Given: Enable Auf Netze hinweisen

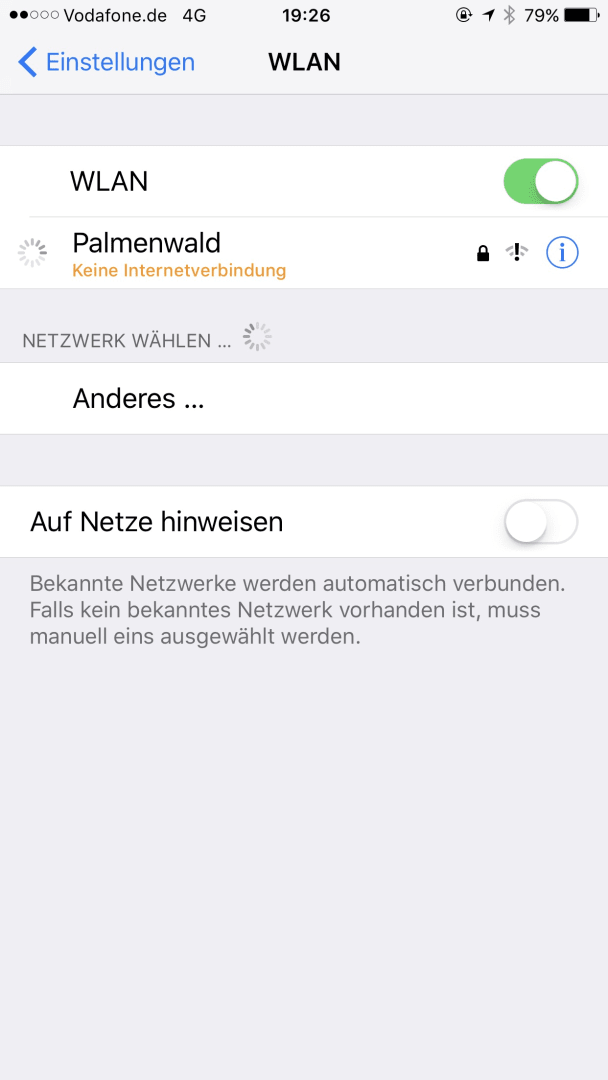Looking at the screenshot, I should point(540,522).
